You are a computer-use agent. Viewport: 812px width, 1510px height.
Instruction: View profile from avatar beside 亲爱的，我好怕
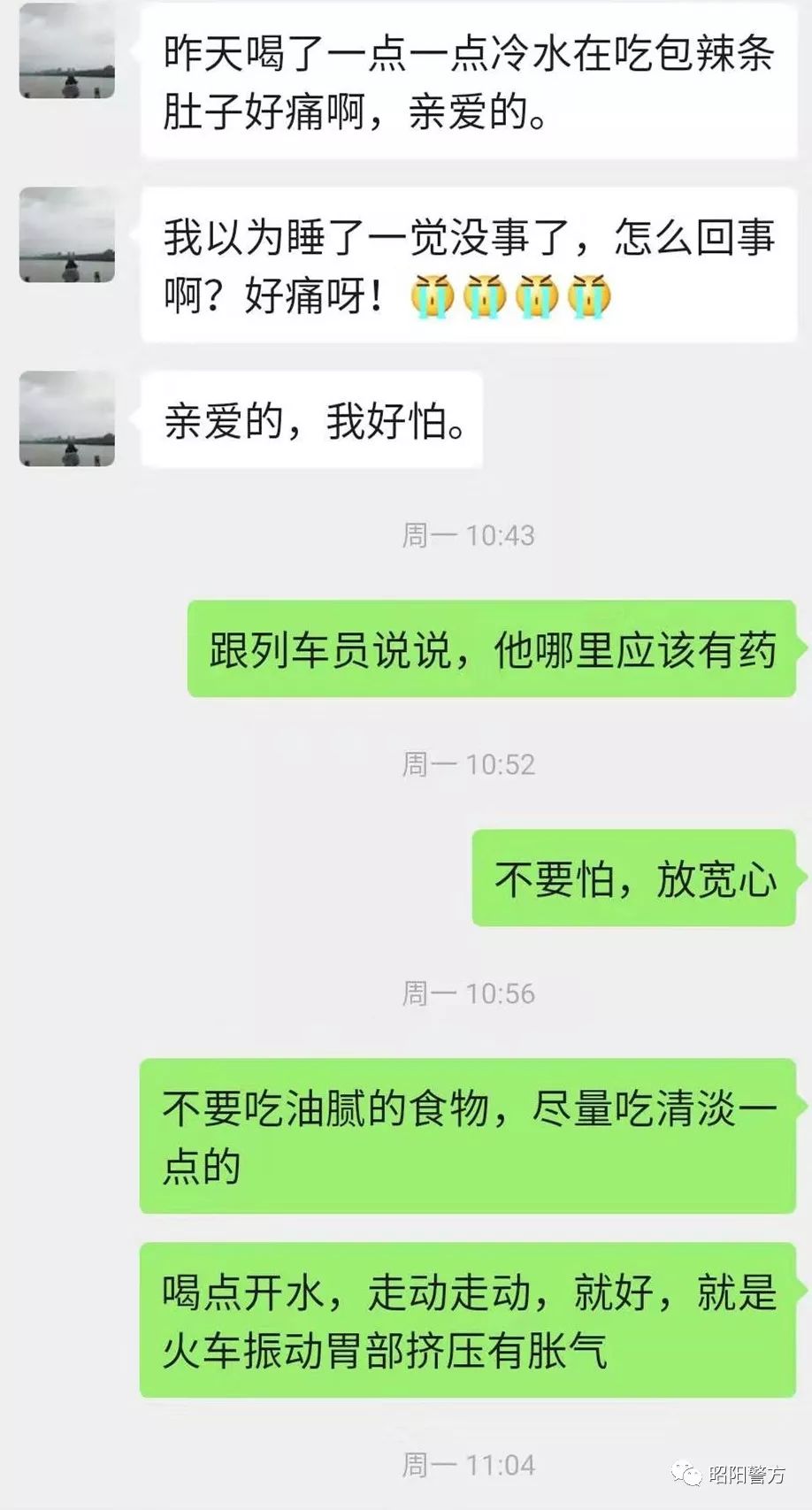pyautogui.click(x=67, y=418)
